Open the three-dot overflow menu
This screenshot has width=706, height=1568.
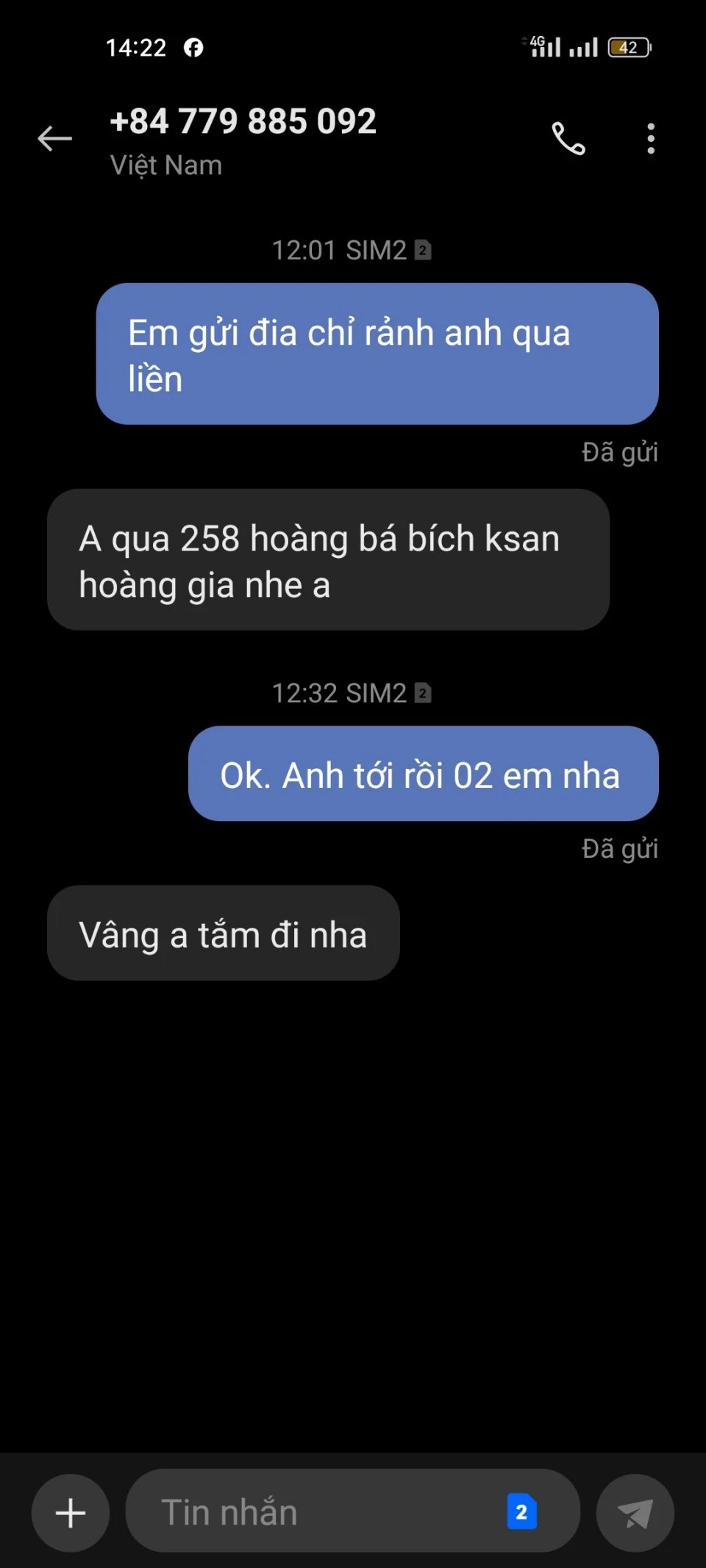(x=650, y=138)
